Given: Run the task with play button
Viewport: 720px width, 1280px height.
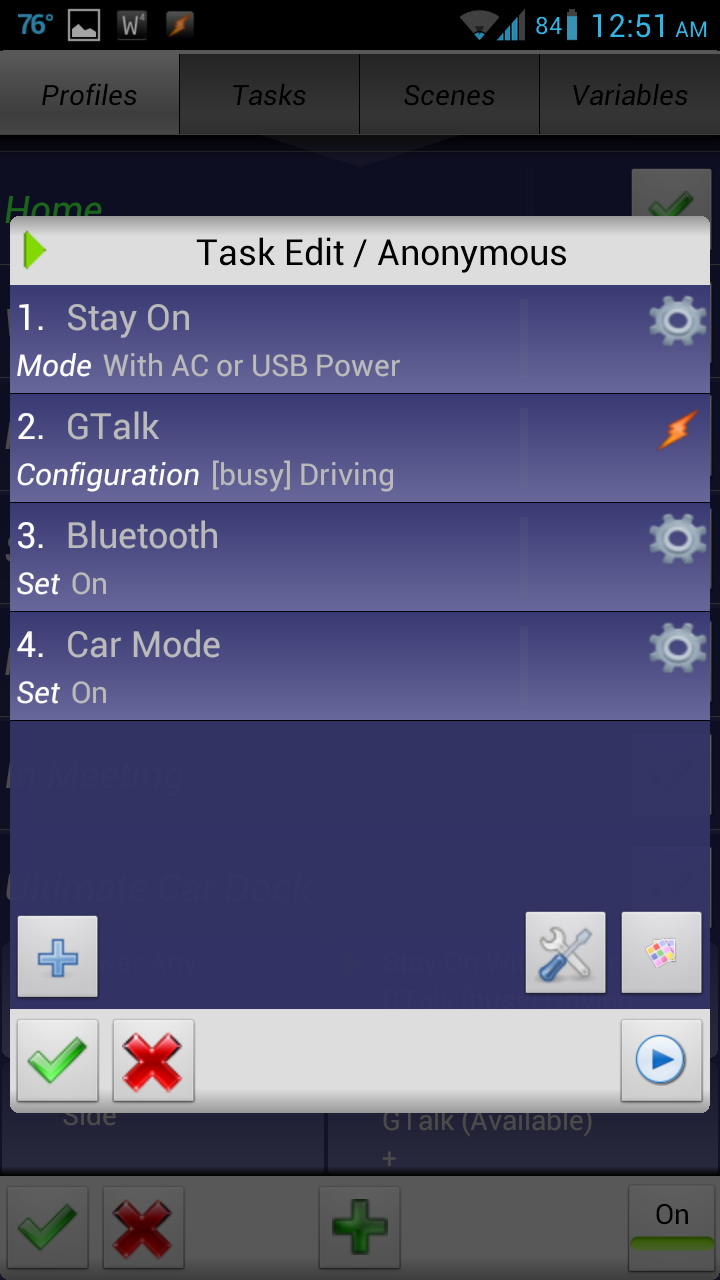Looking at the screenshot, I should pyautogui.click(x=661, y=1061).
